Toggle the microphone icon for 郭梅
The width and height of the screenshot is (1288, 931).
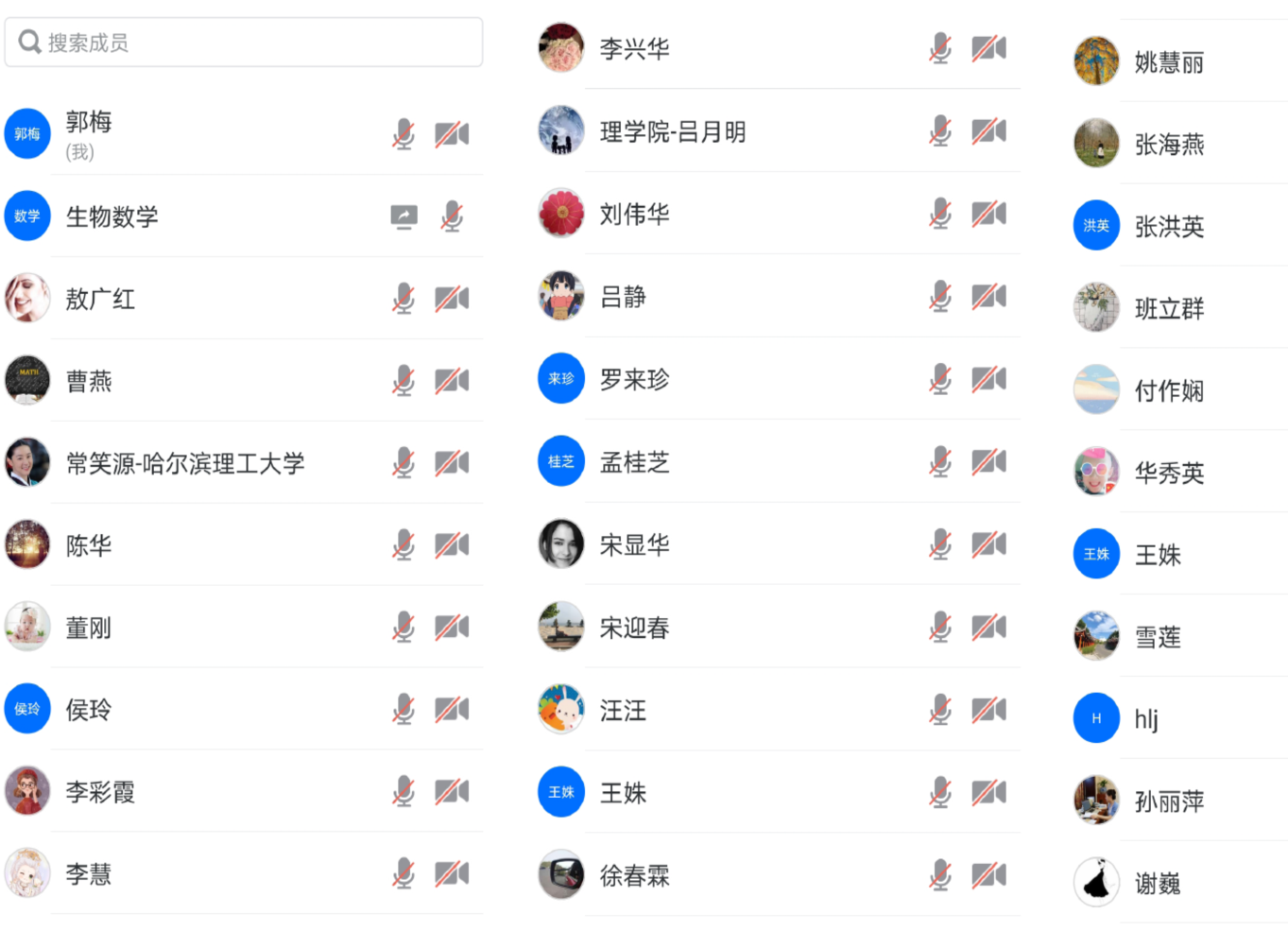coord(404,134)
